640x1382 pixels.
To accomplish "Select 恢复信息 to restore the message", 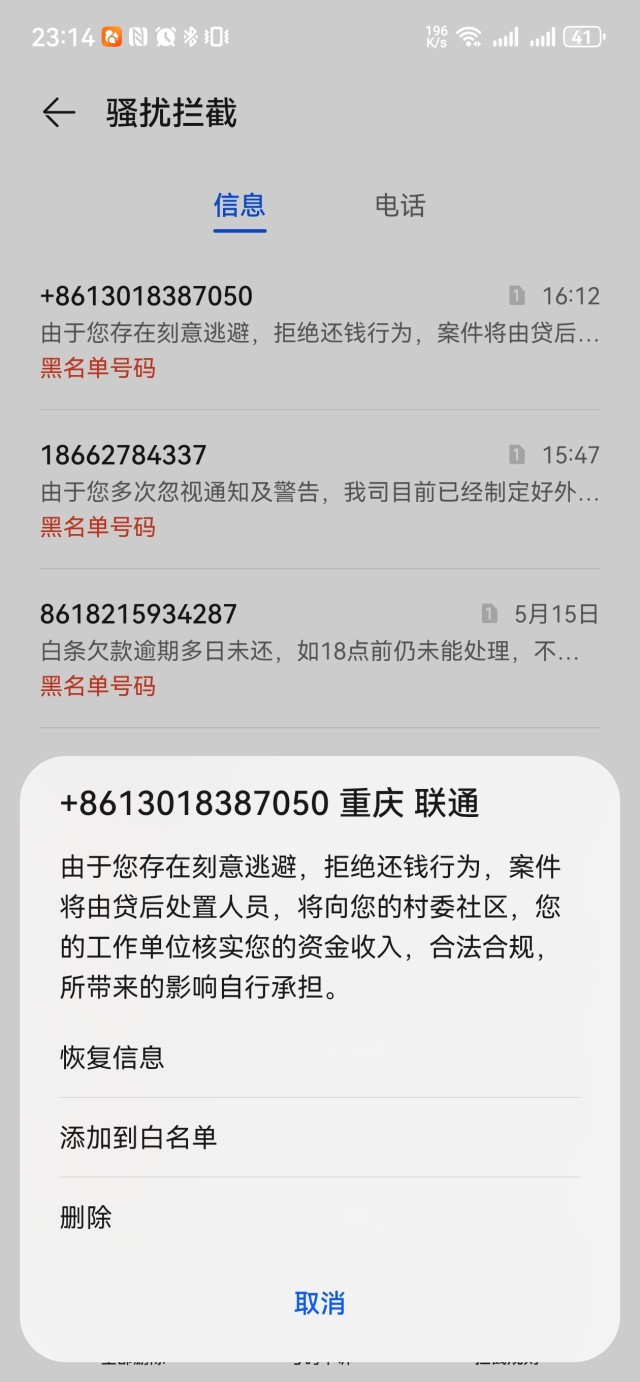I will coord(112,1057).
